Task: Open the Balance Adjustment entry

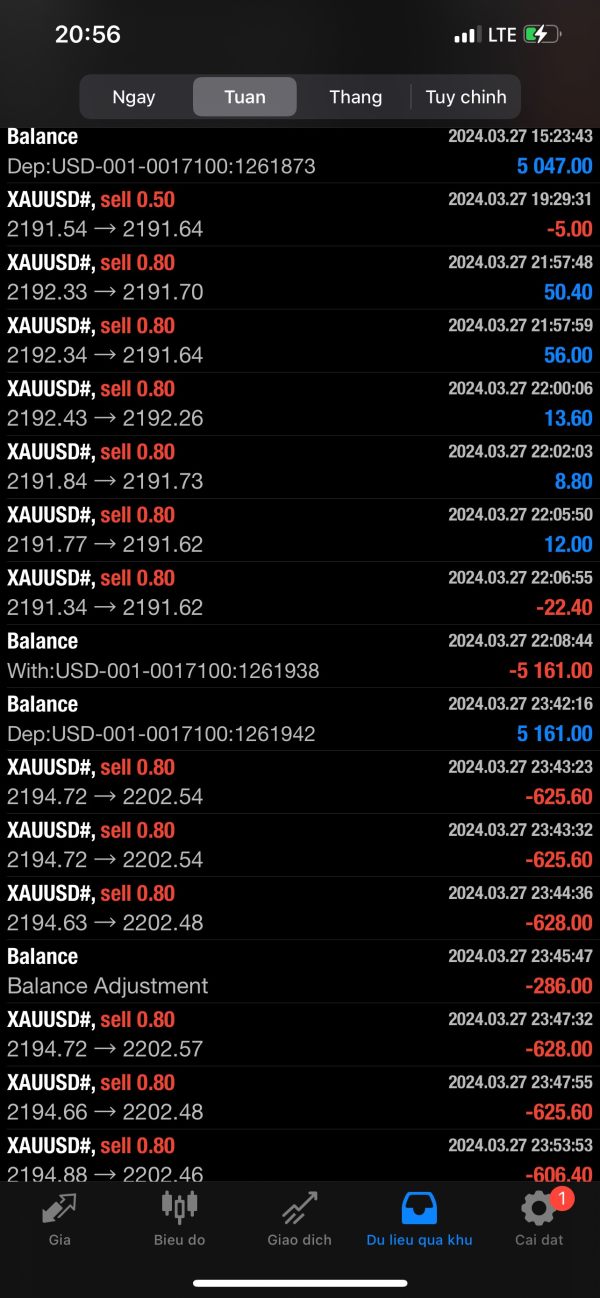Action: click(300, 971)
